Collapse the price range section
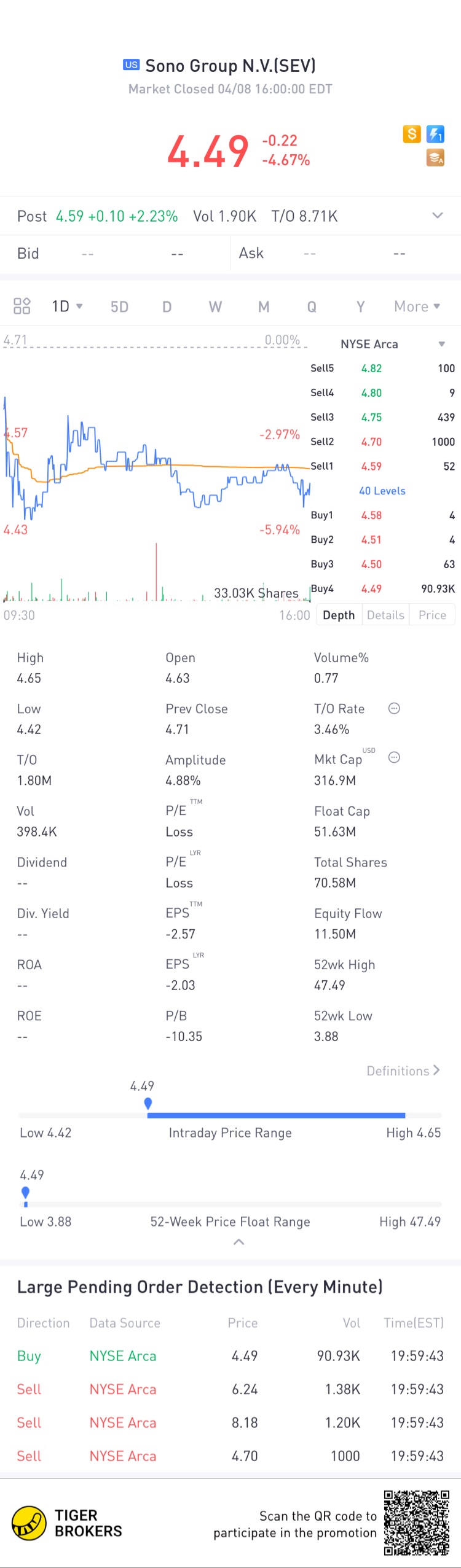 tap(239, 1242)
